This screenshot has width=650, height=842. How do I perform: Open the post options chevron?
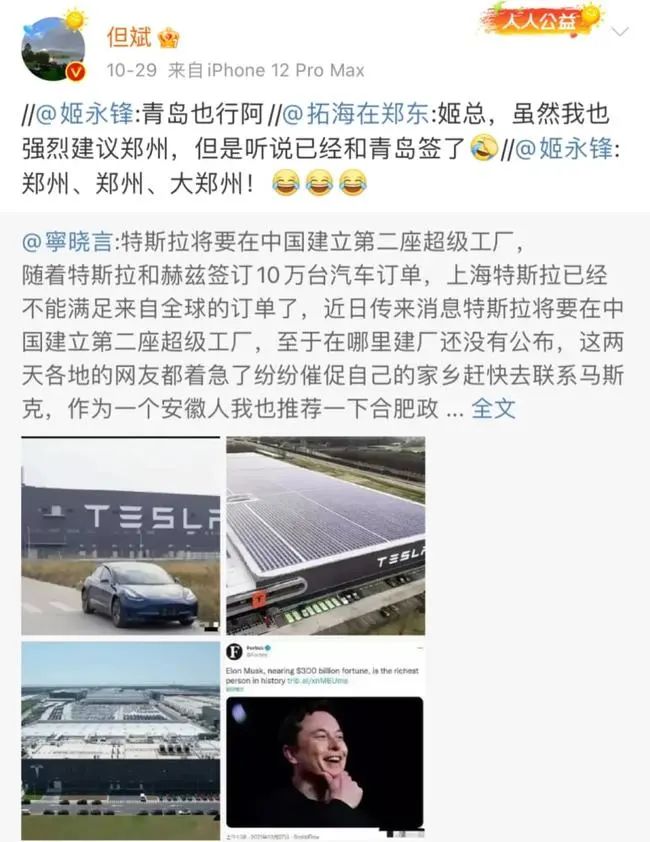click(x=620, y=31)
